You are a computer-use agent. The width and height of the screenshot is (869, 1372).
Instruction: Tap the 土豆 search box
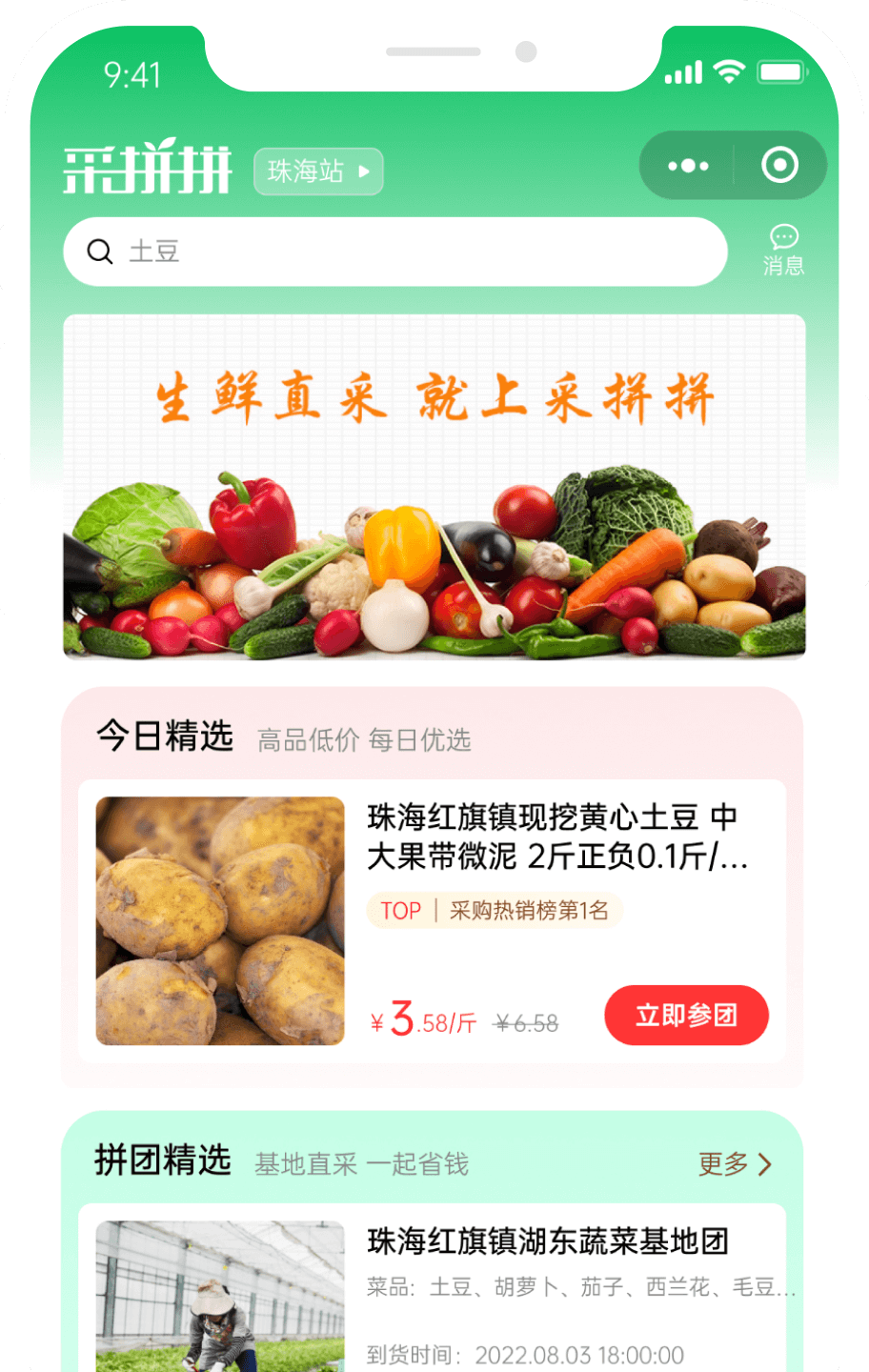coord(394,252)
